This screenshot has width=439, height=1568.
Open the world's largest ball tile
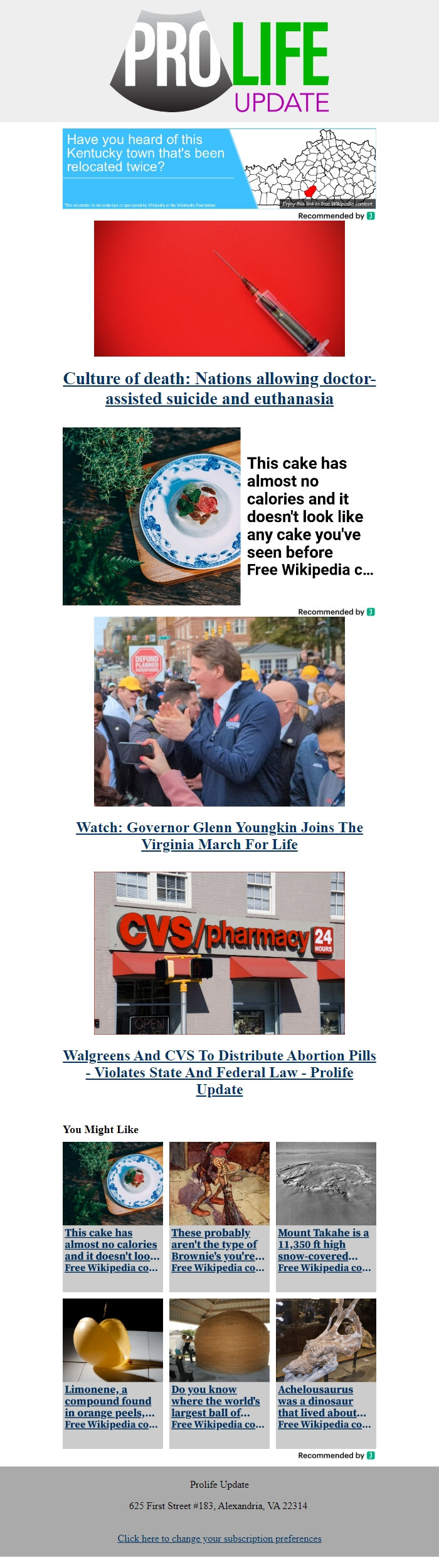point(219,1371)
